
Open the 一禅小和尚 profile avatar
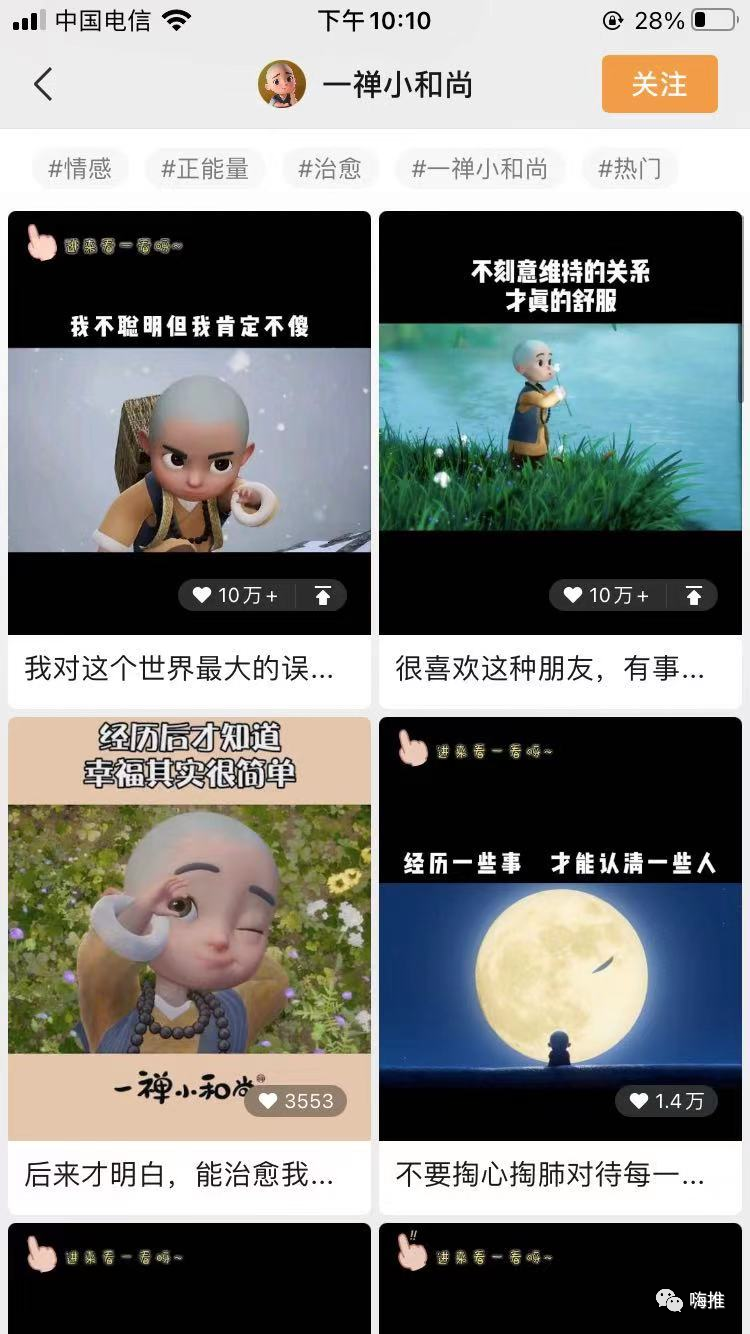click(x=282, y=84)
